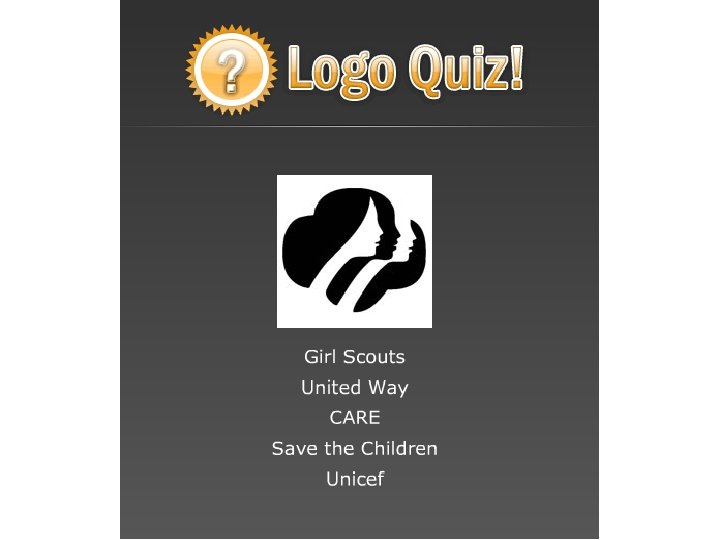Tap the Unicef answer choice
Image resolution: width=720 pixels, height=540 pixels.
pos(354,478)
